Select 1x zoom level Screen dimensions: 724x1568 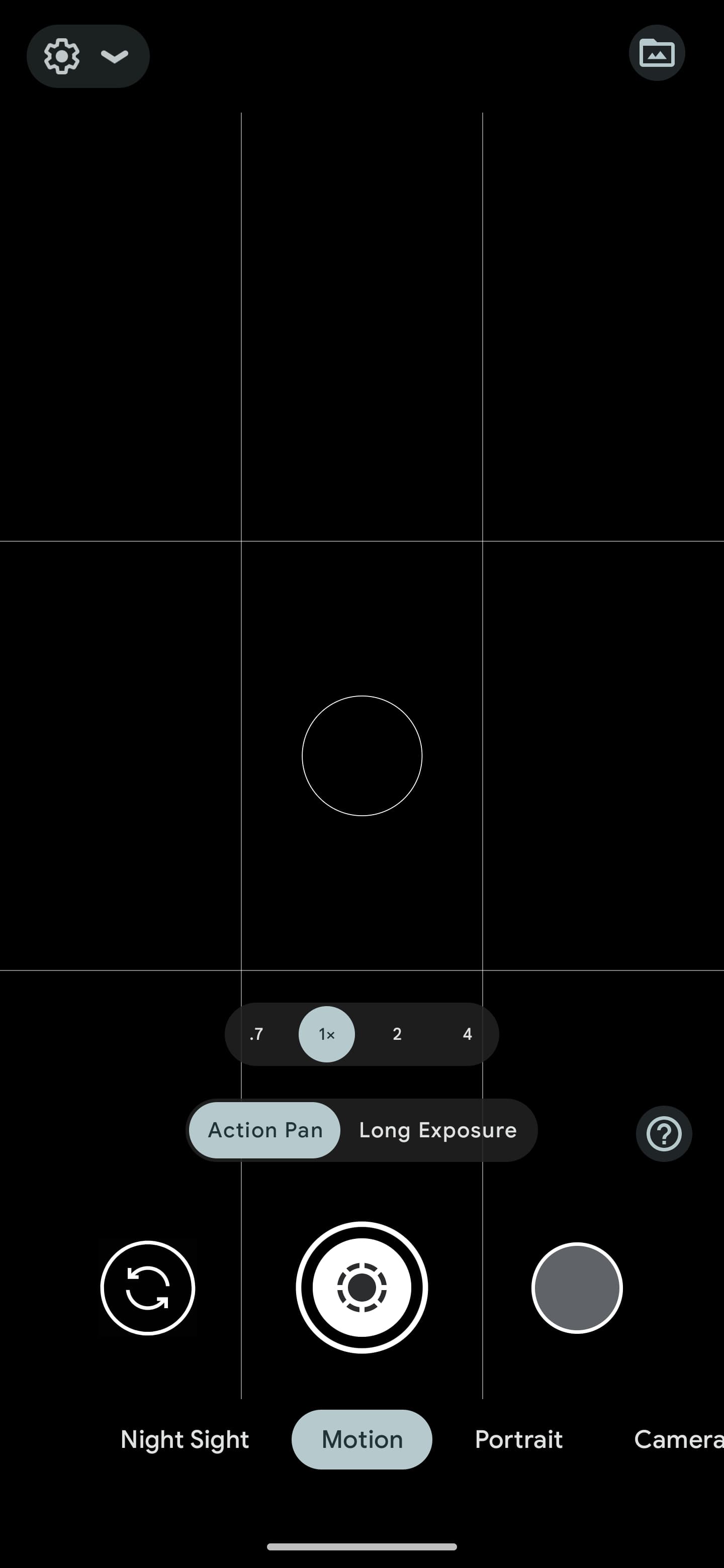(x=326, y=1034)
